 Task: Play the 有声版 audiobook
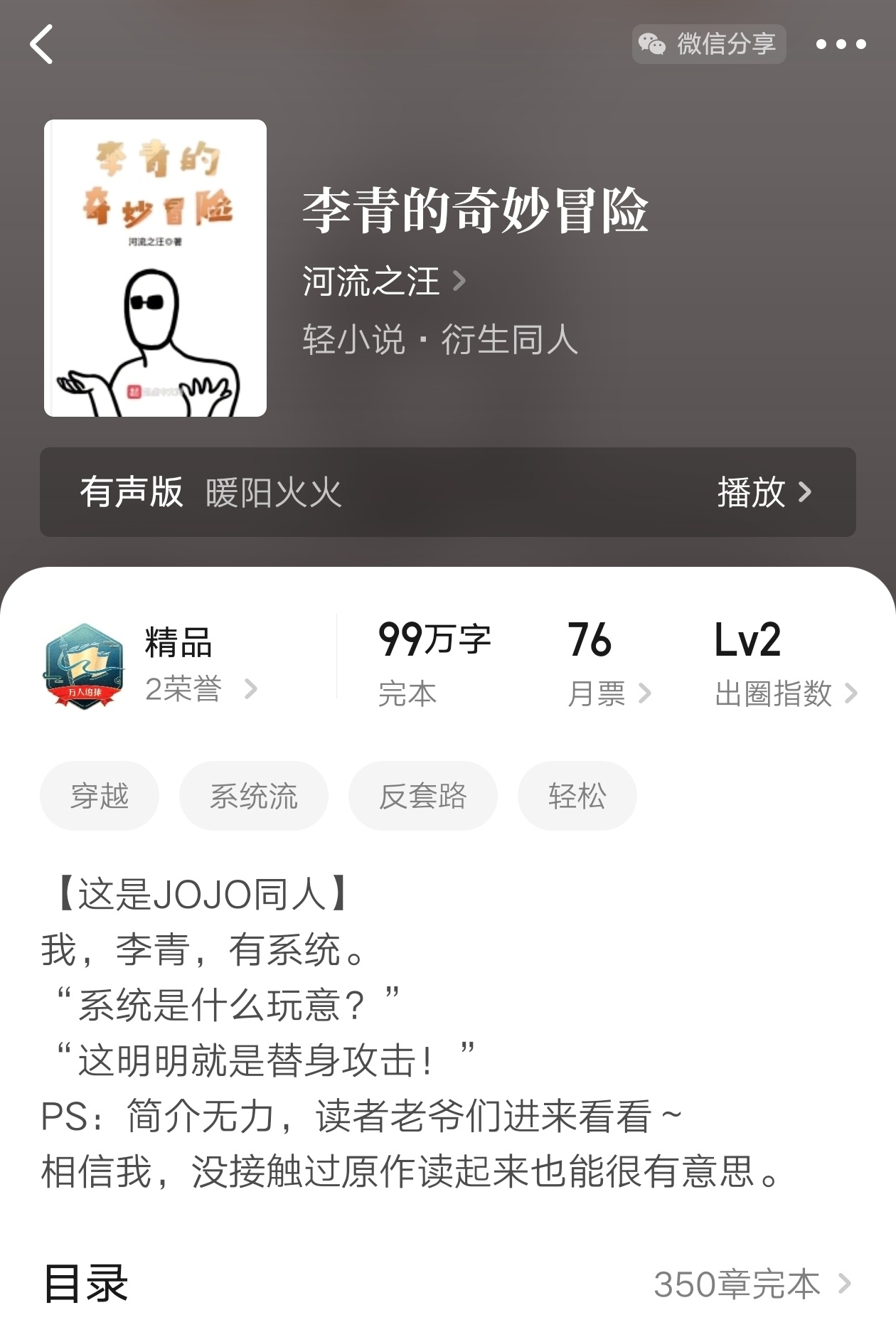[x=763, y=492]
